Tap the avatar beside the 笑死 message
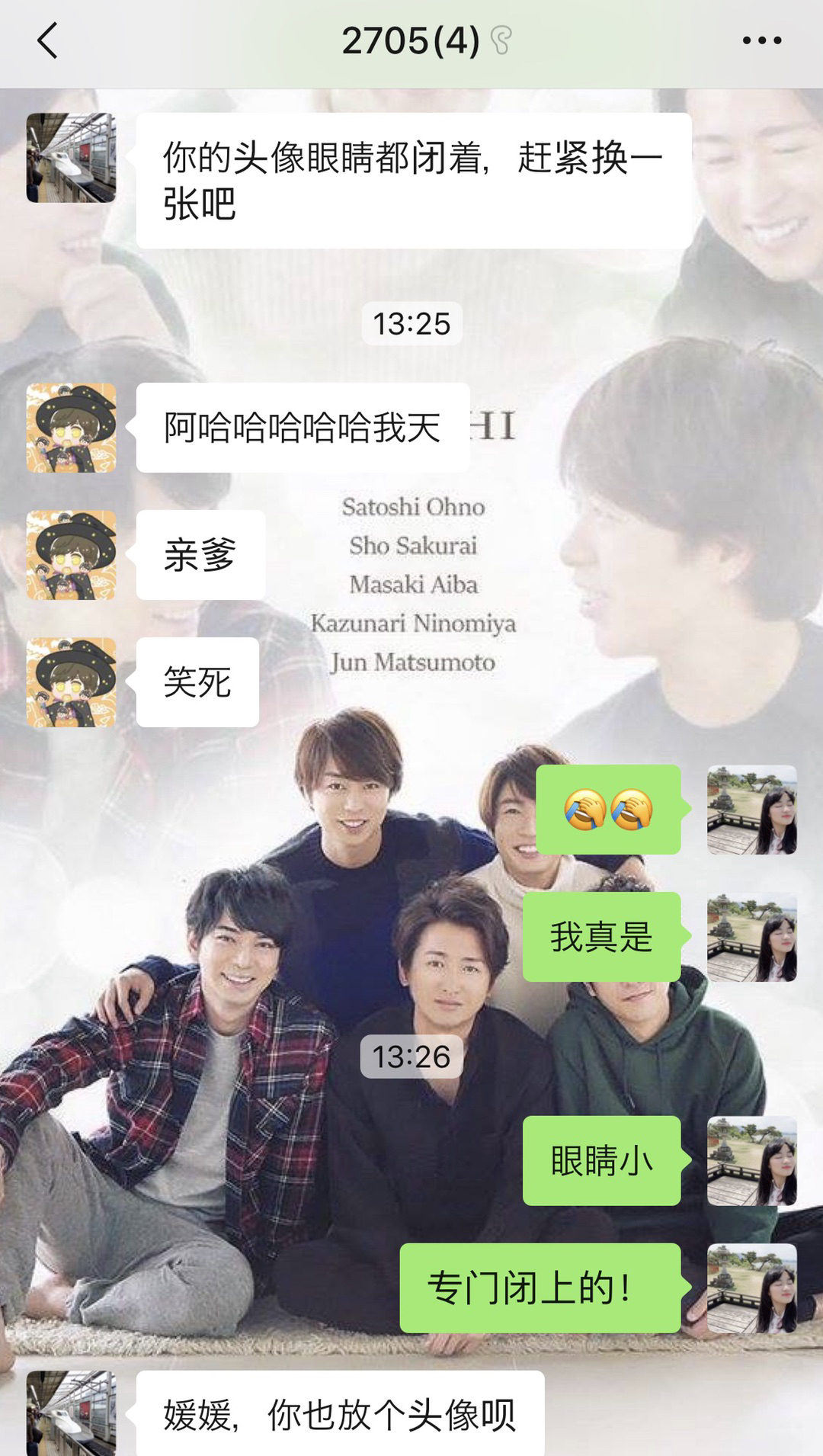The height and width of the screenshot is (1456, 823). click(71, 682)
